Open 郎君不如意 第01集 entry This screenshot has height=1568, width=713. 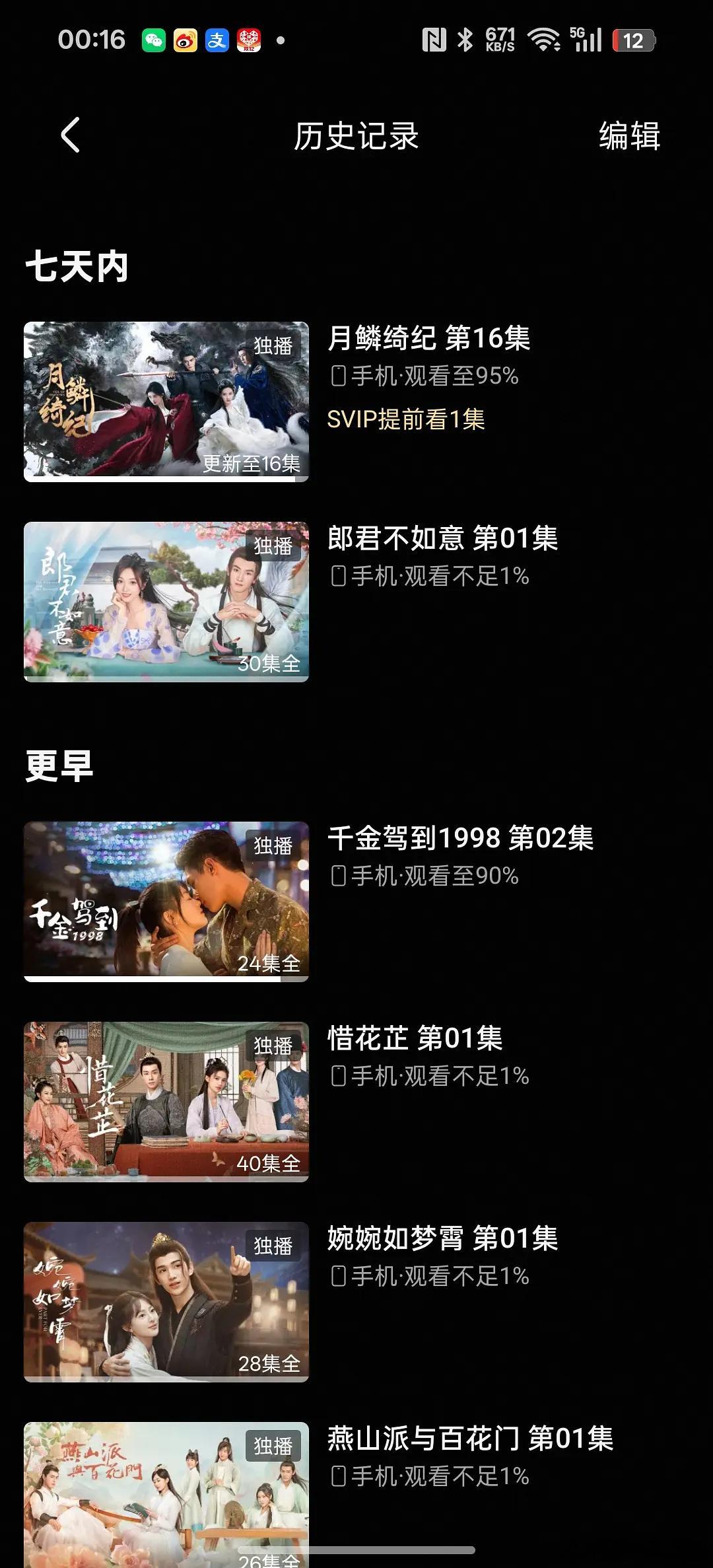click(x=442, y=540)
